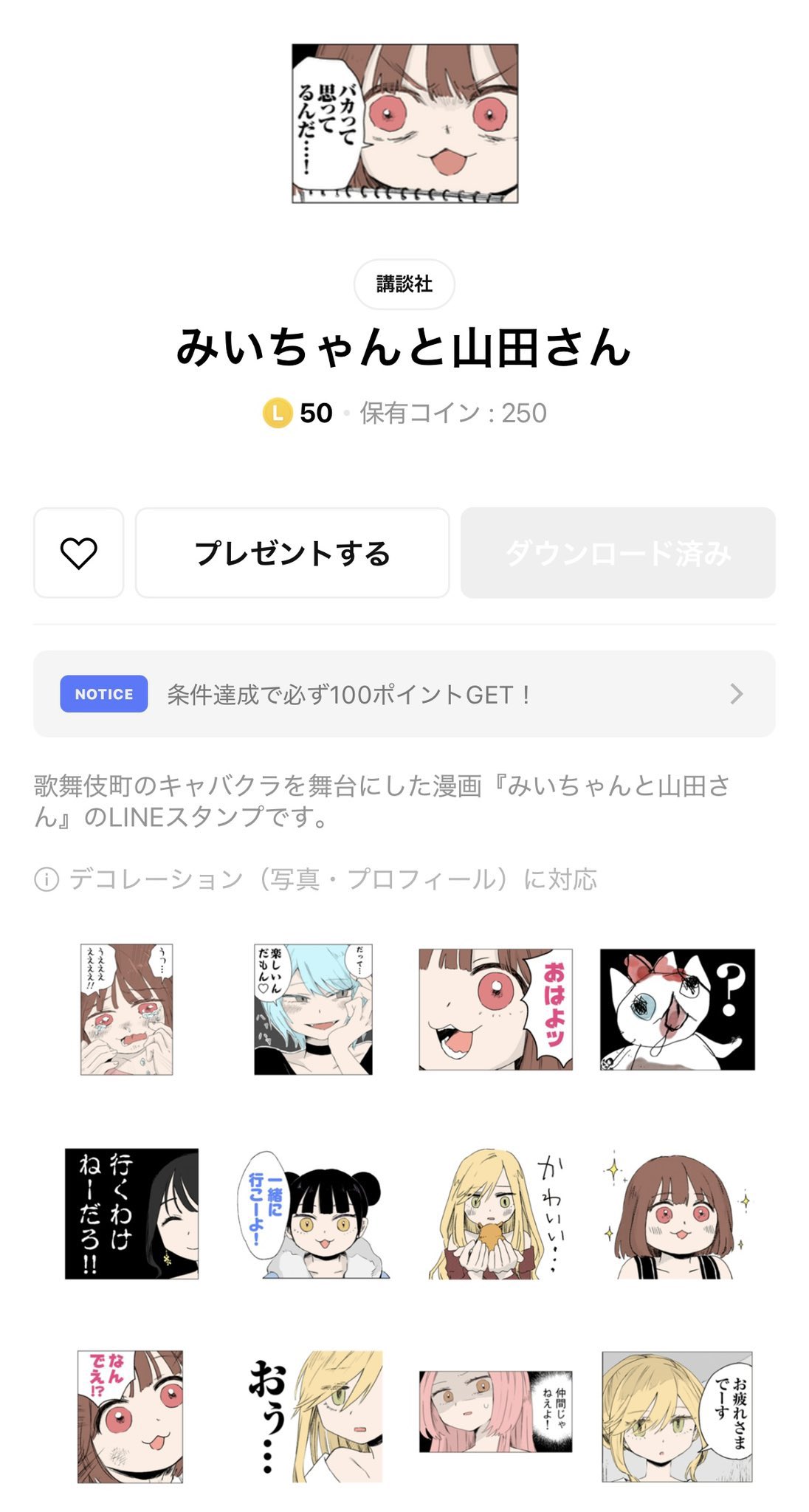Preview the 行くわけねーだろ sticker
This screenshot has width=809, height=1512.
[131, 1214]
